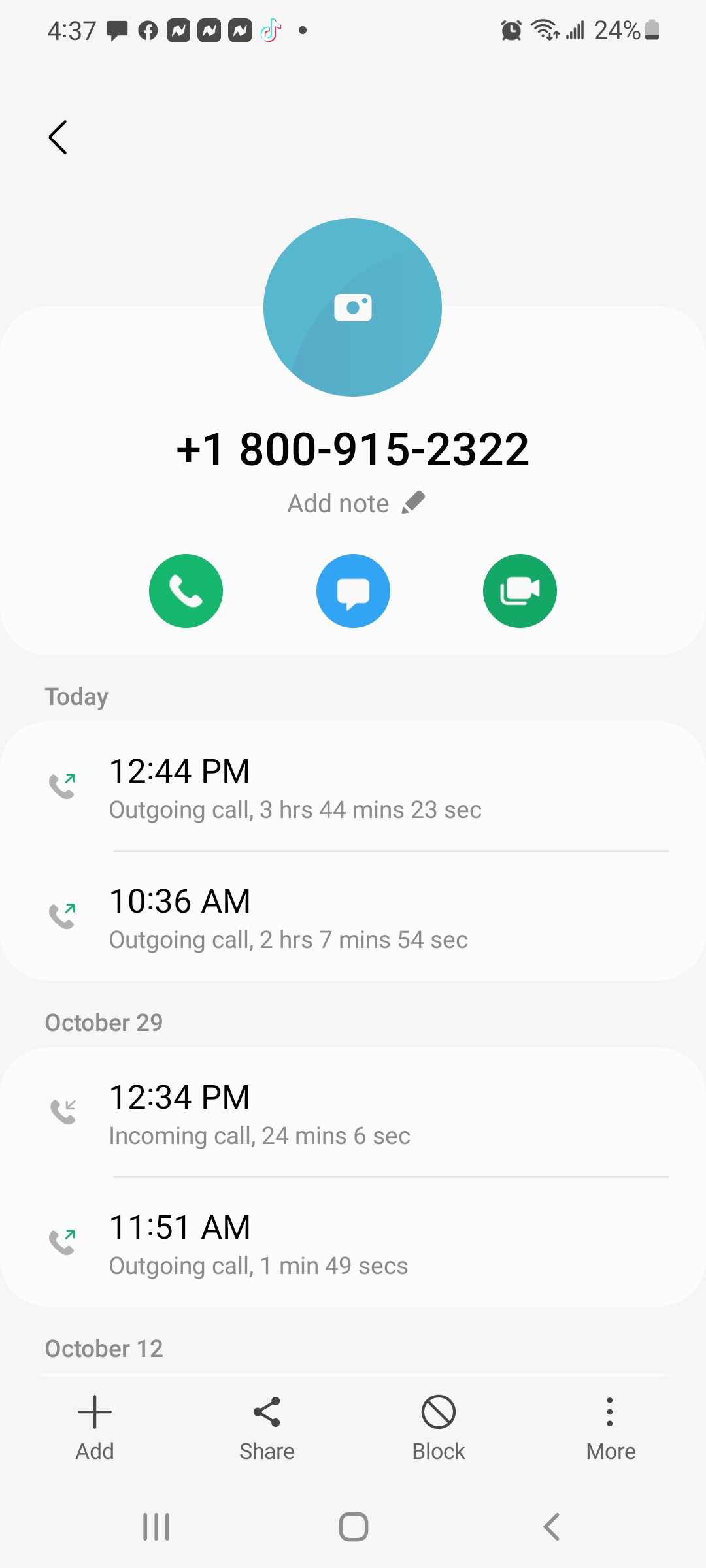Open the 12:44 PM outgoing call entry

point(353,787)
